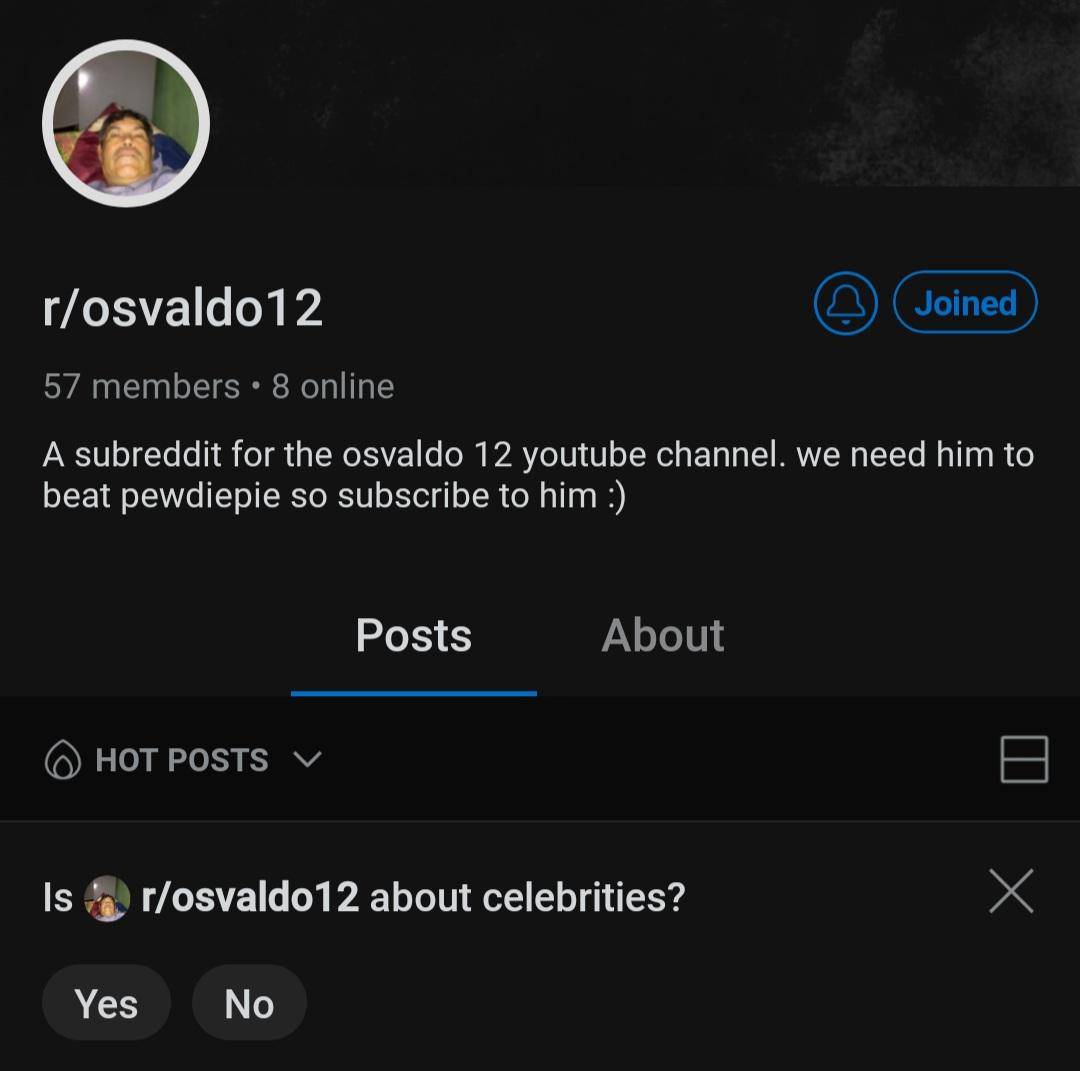Open the Hot Posts sort dropdown
The image size is (1080, 1071).
(184, 760)
